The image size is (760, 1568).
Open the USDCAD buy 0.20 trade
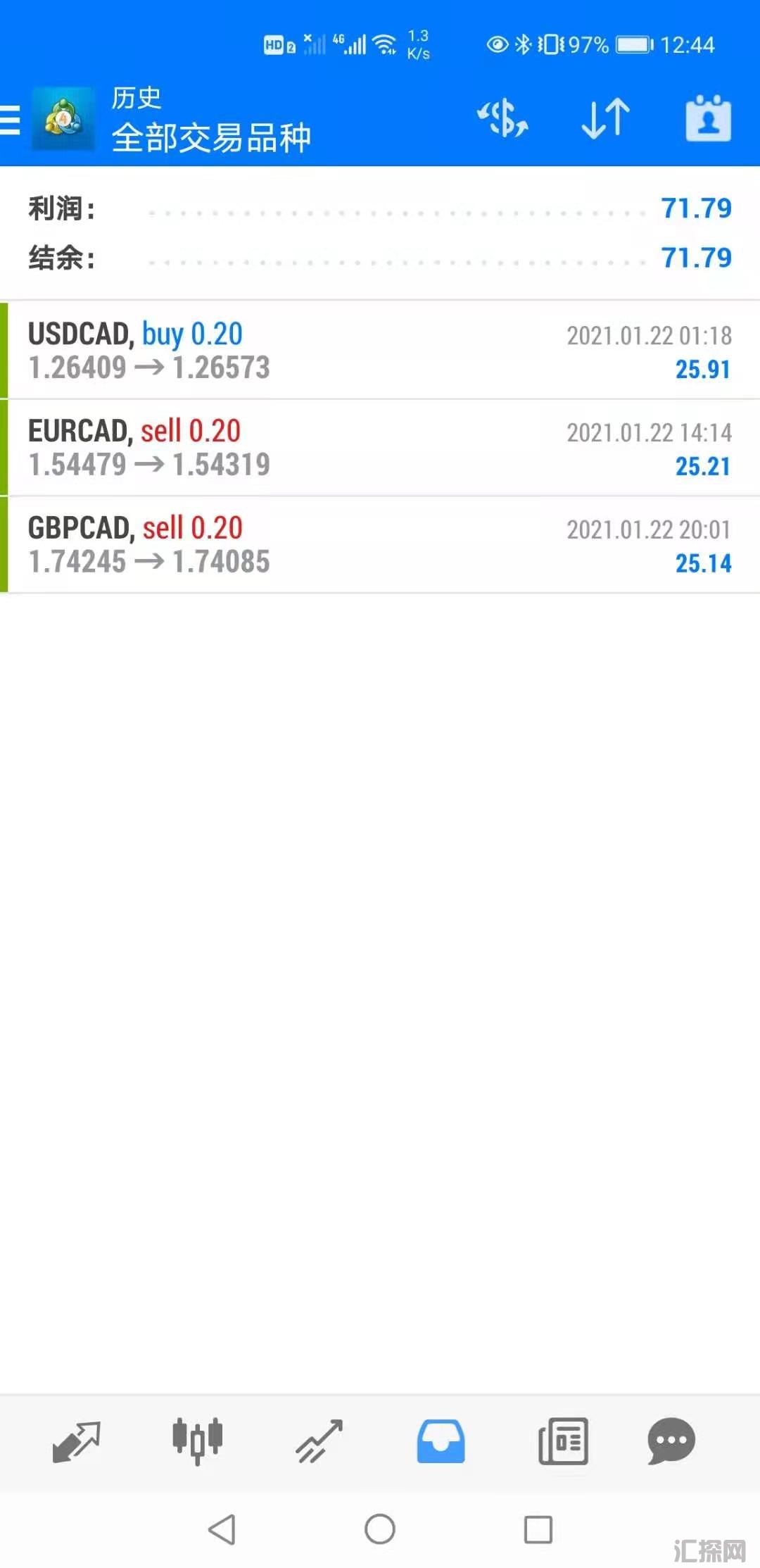click(380, 351)
